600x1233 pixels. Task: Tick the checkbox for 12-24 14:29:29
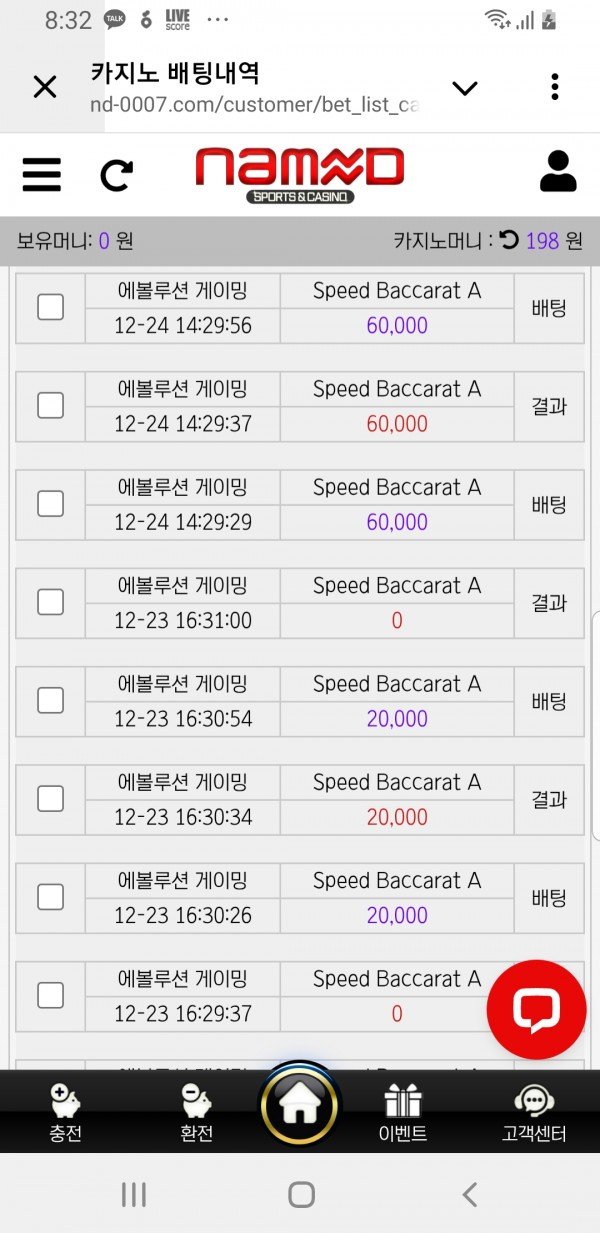(x=50, y=504)
